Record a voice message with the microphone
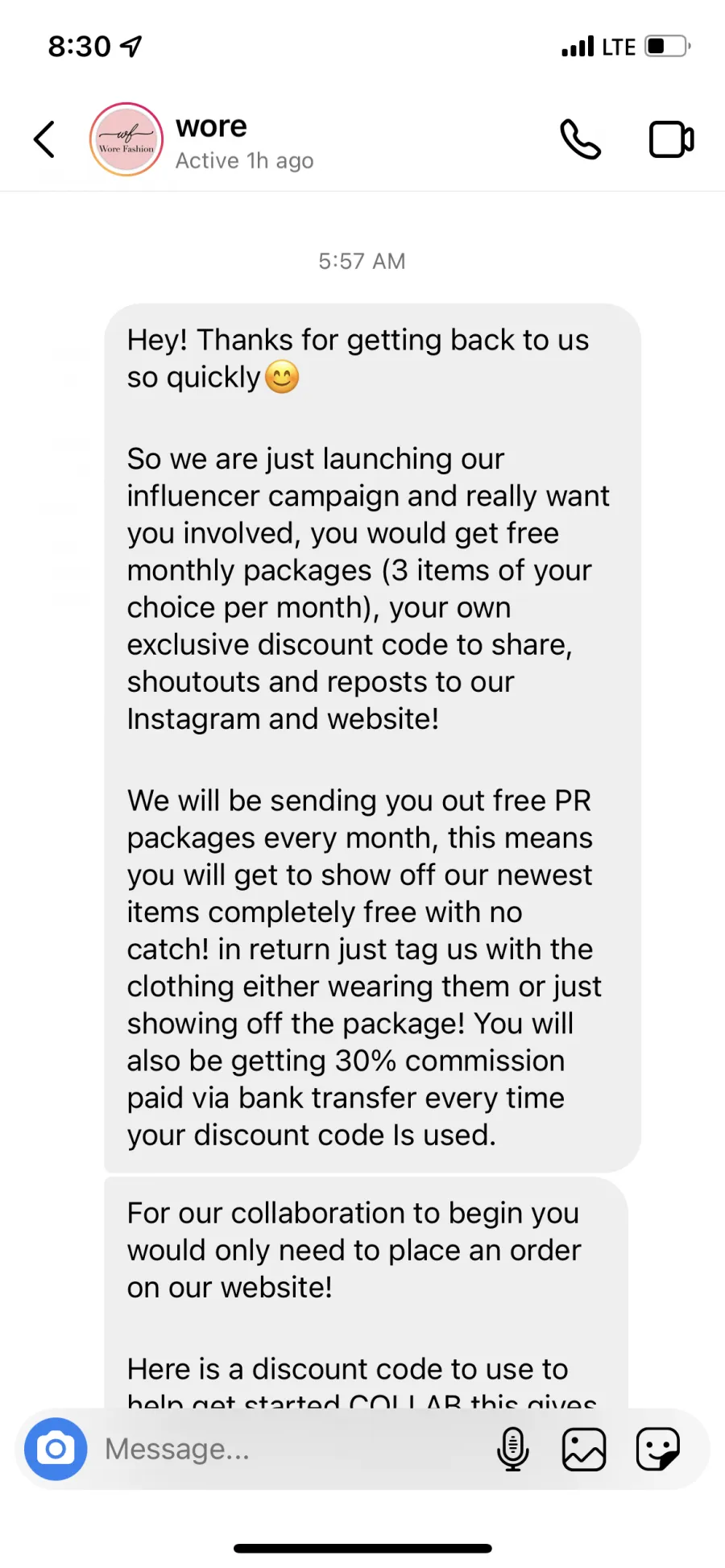Viewport: 725px width, 1568px height. coord(512,1449)
